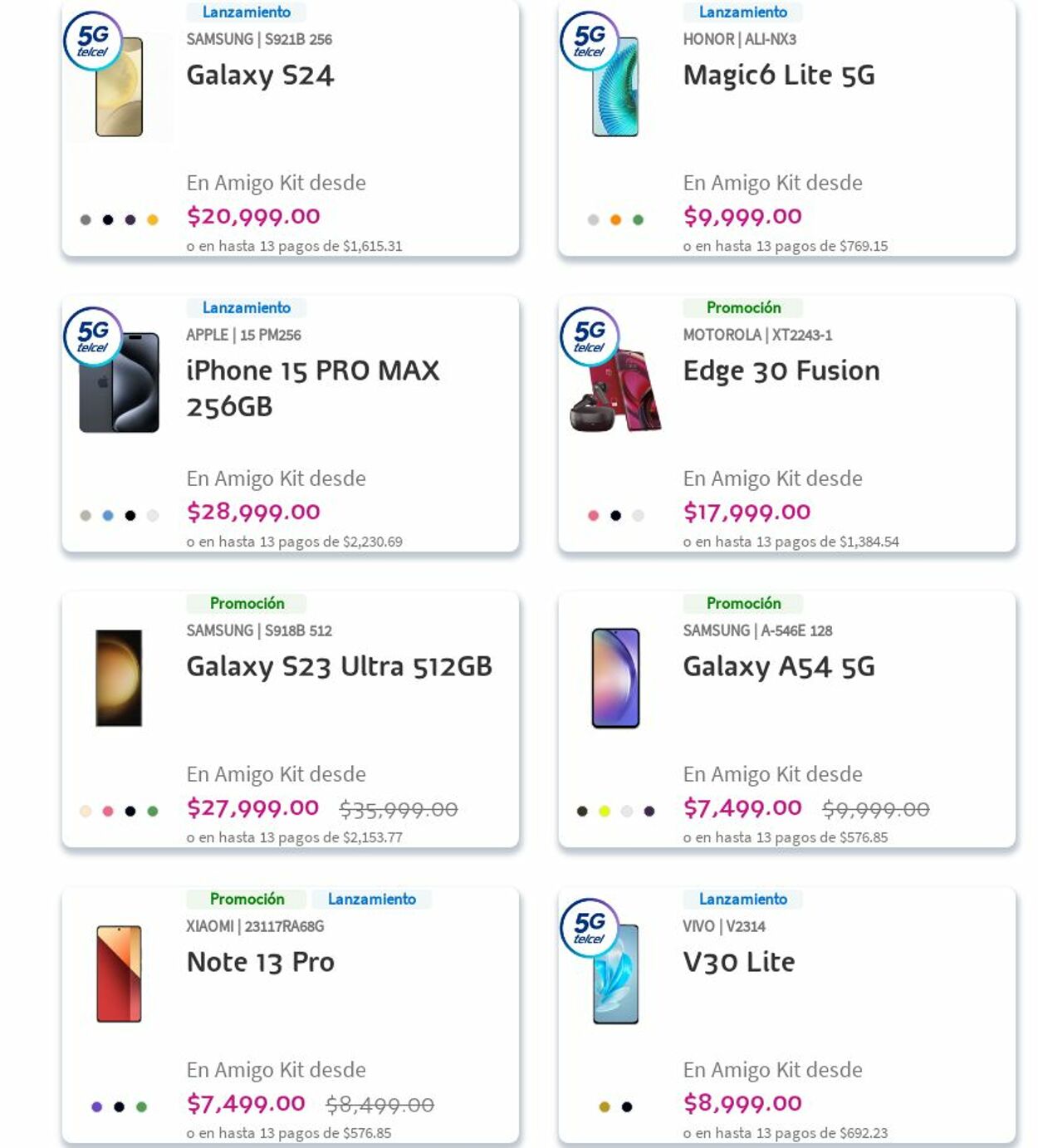
Task: Open the Vivo V30 Lite card
Action: click(738, 963)
